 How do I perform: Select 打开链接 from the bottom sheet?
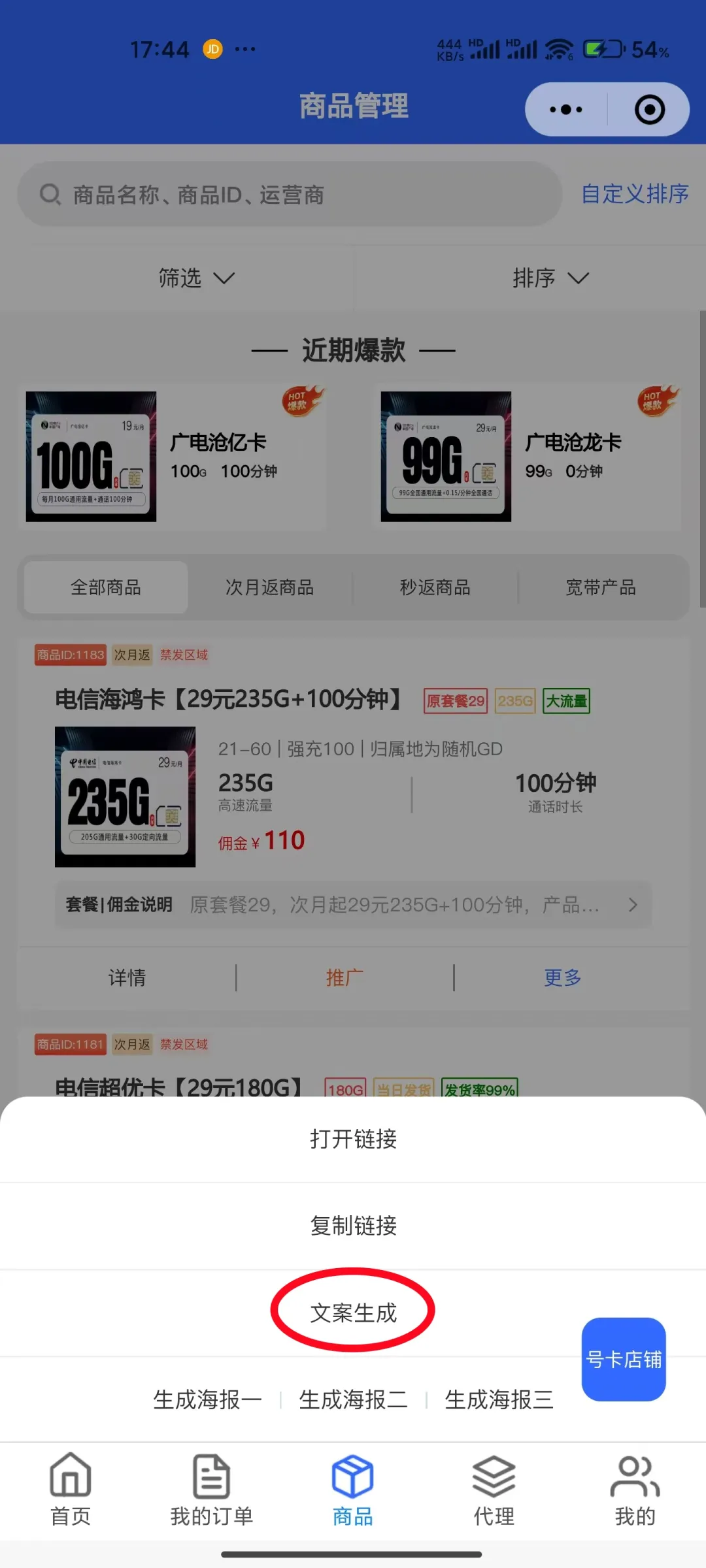point(353,1139)
